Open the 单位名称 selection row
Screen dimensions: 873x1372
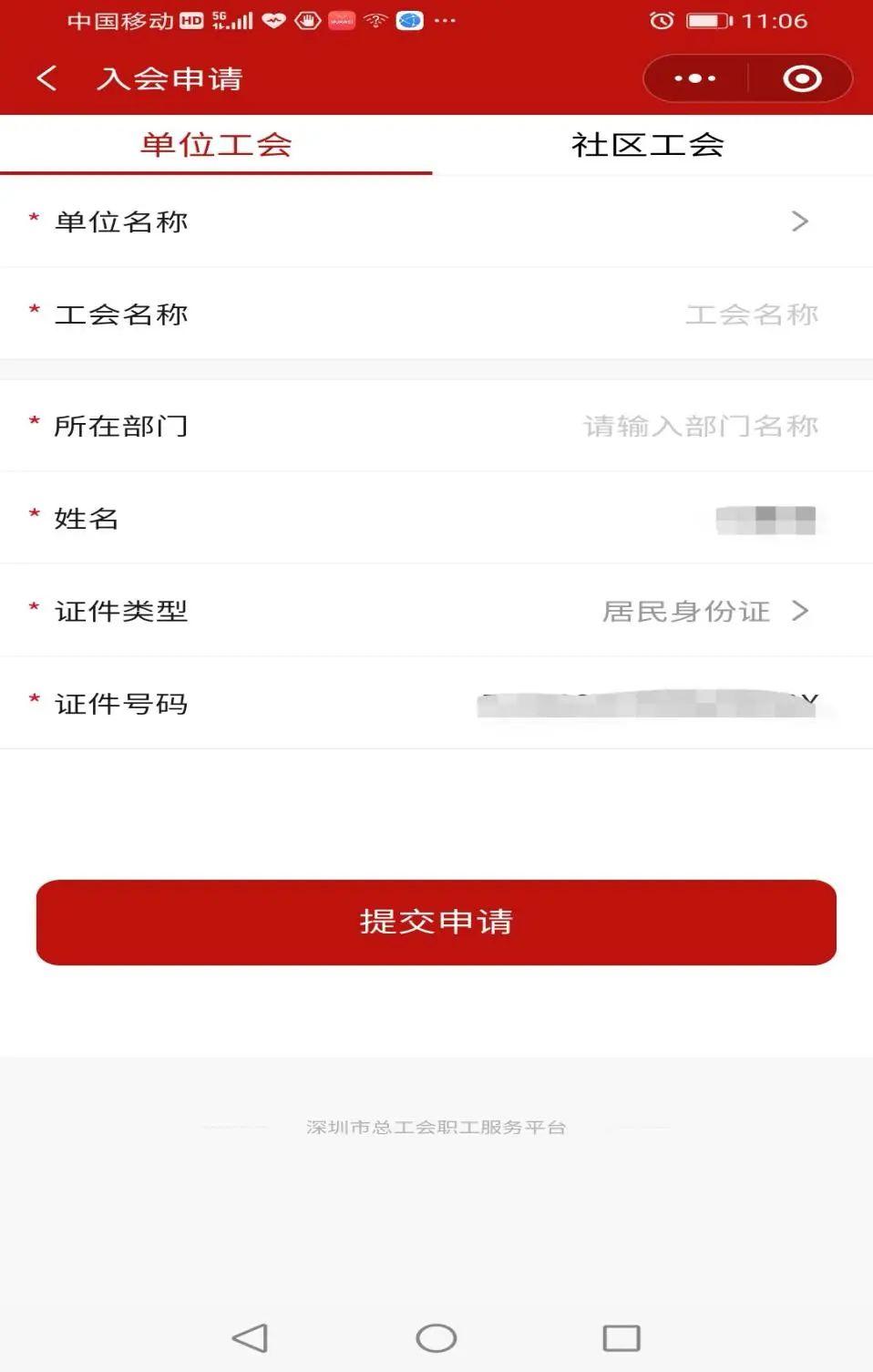[436, 222]
